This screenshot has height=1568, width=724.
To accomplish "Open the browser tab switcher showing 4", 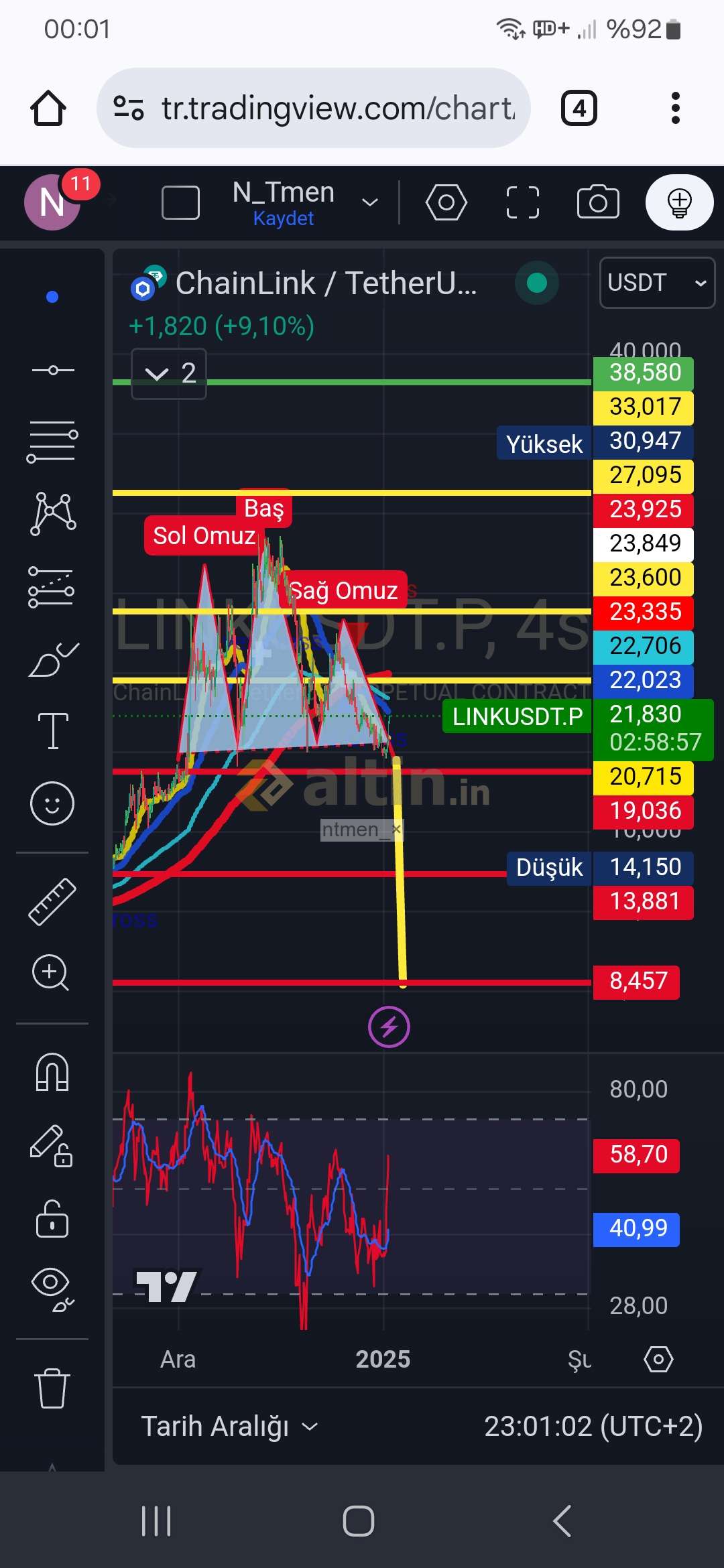I will [579, 108].
